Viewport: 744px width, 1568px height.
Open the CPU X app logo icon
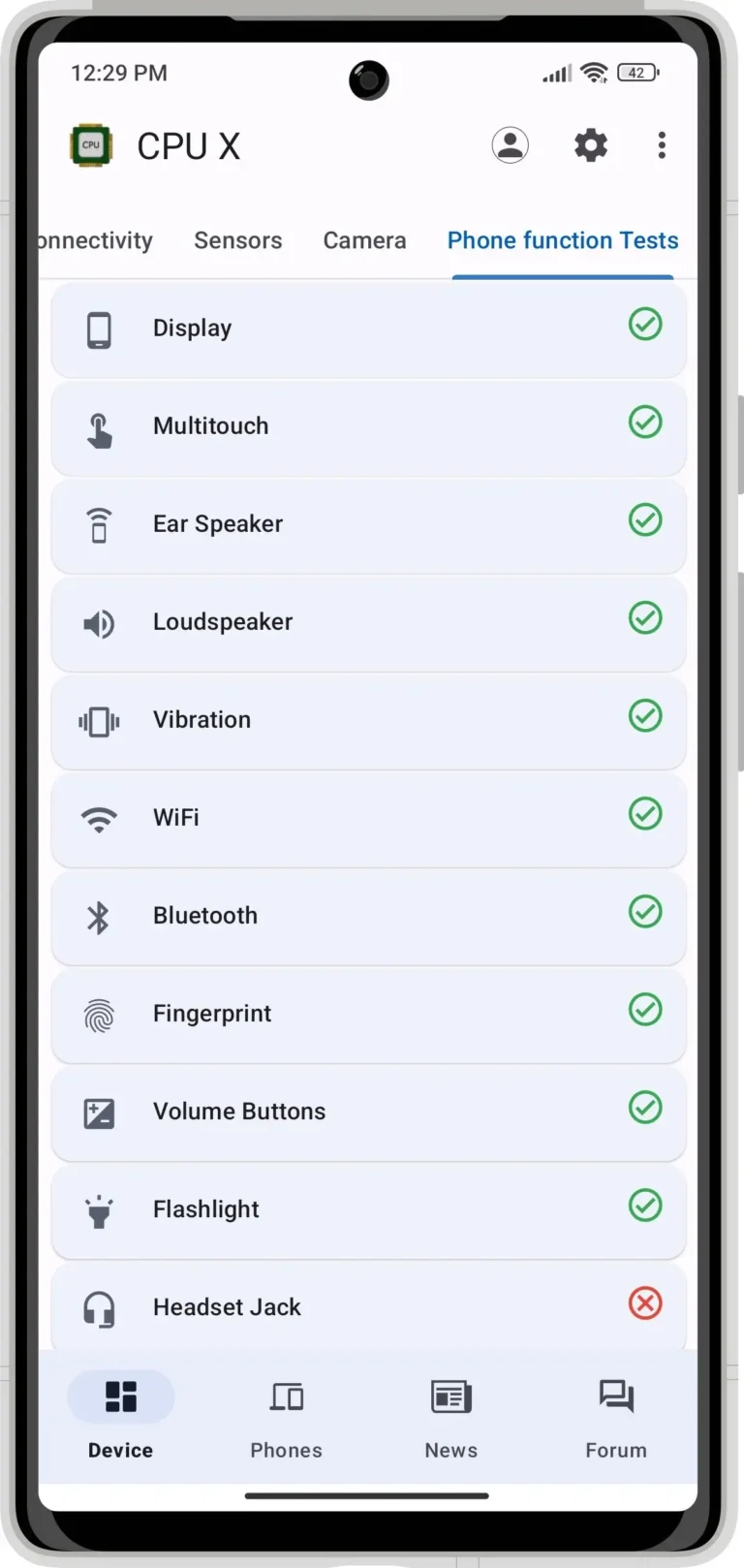[x=90, y=145]
